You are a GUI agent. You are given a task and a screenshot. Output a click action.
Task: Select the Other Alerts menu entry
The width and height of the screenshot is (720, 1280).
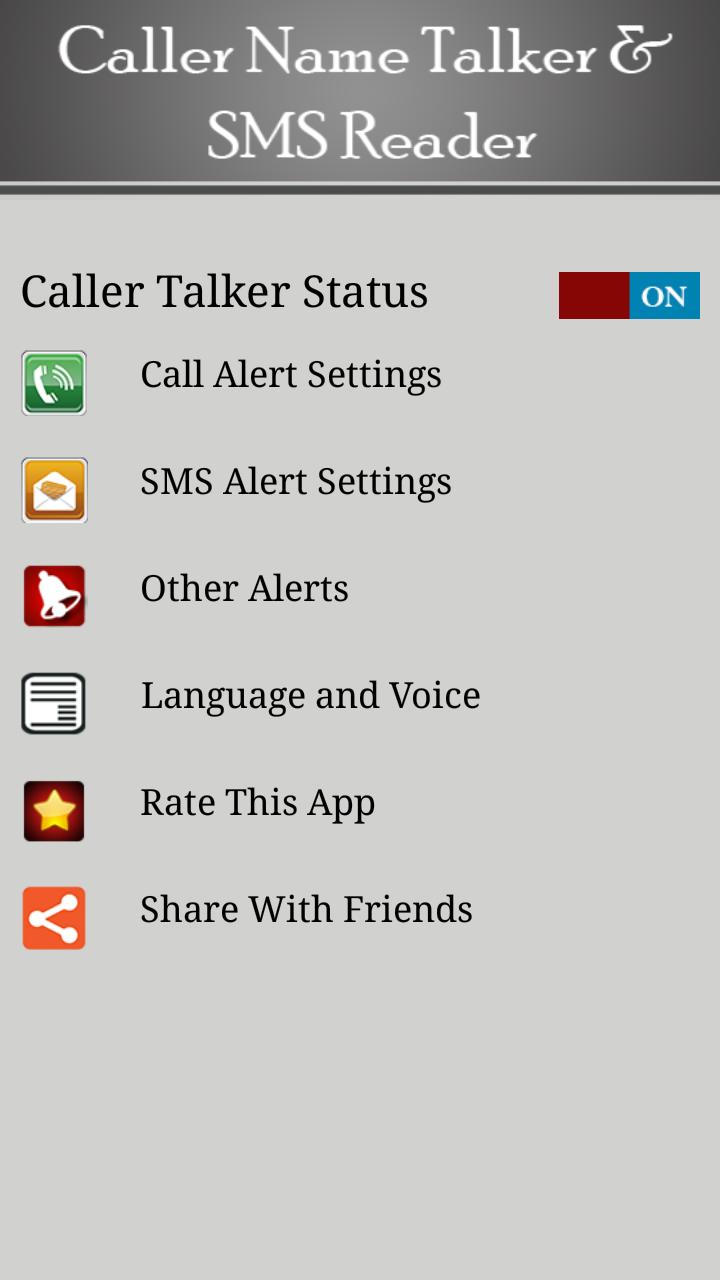click(x=244, y=588)
